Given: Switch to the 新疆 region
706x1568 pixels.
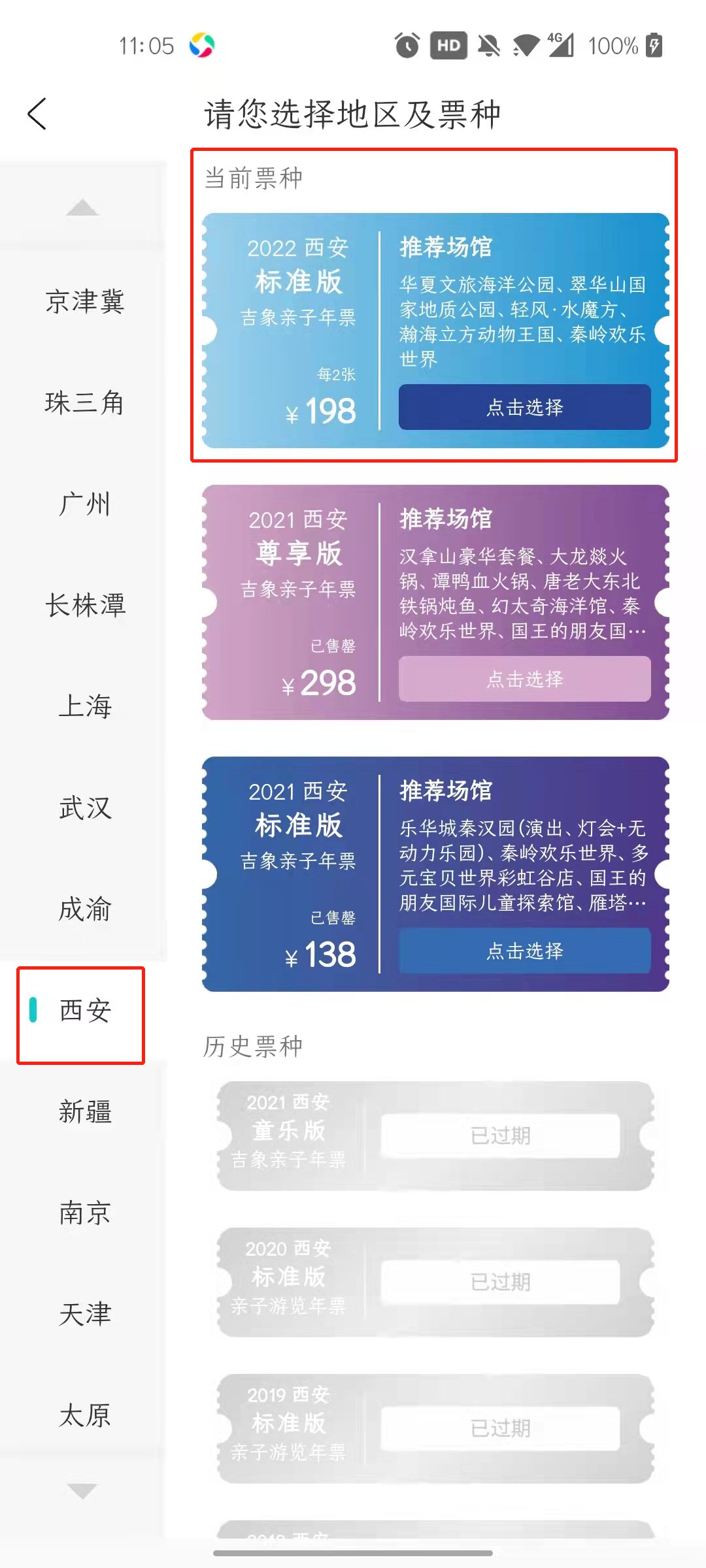Looking at the screenshot, I should click(84, 1112).
